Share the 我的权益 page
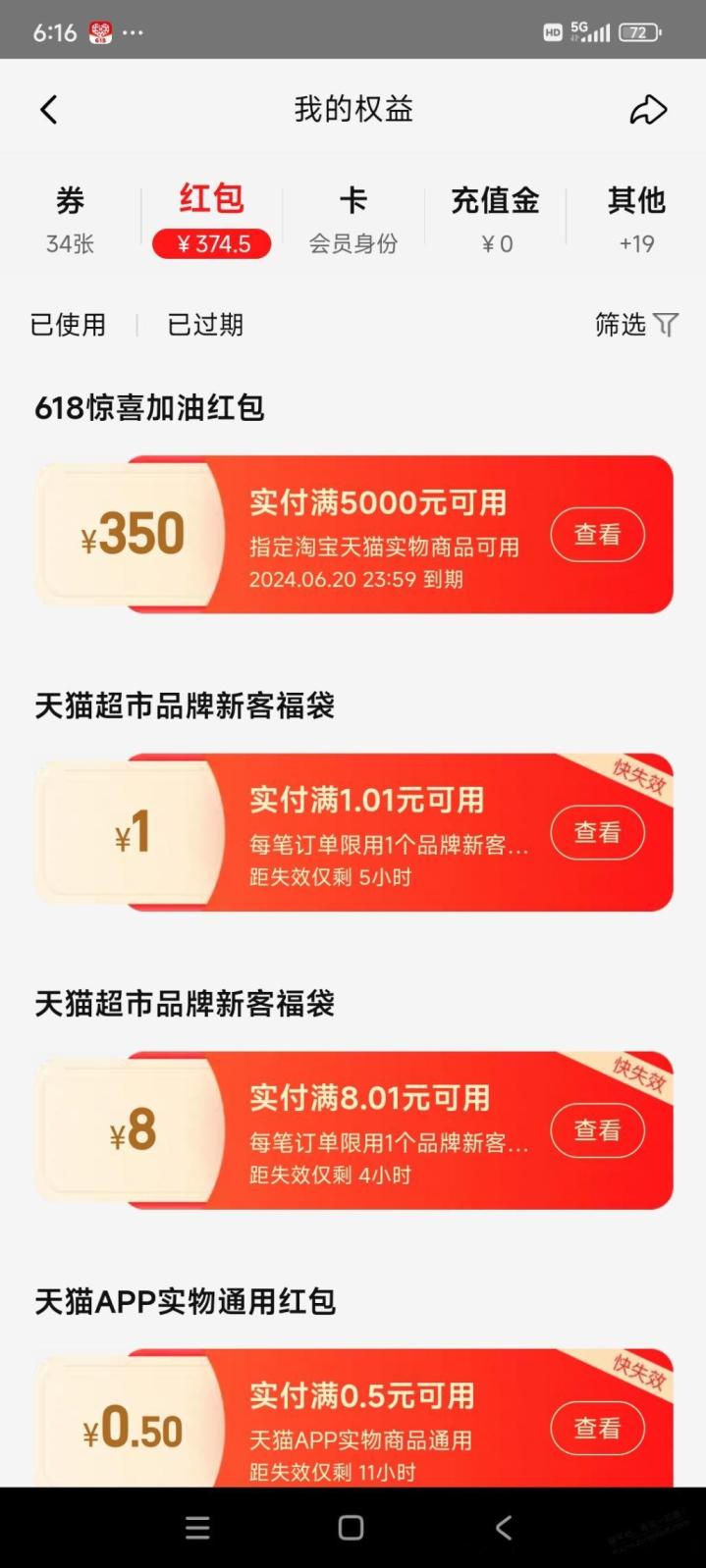Viewport: 706px width, 1568px height. click(x=648, y=110)
